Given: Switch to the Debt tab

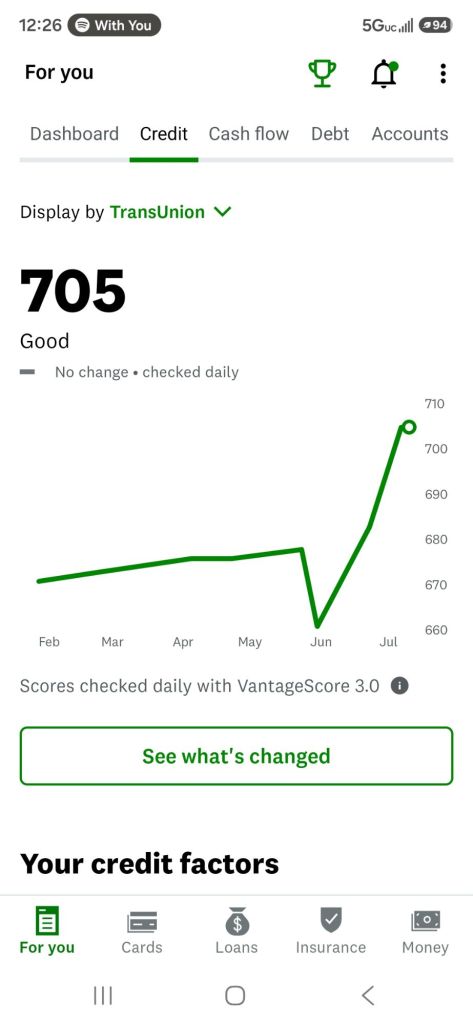Looking at the screenshot, I should click(330, 134).
